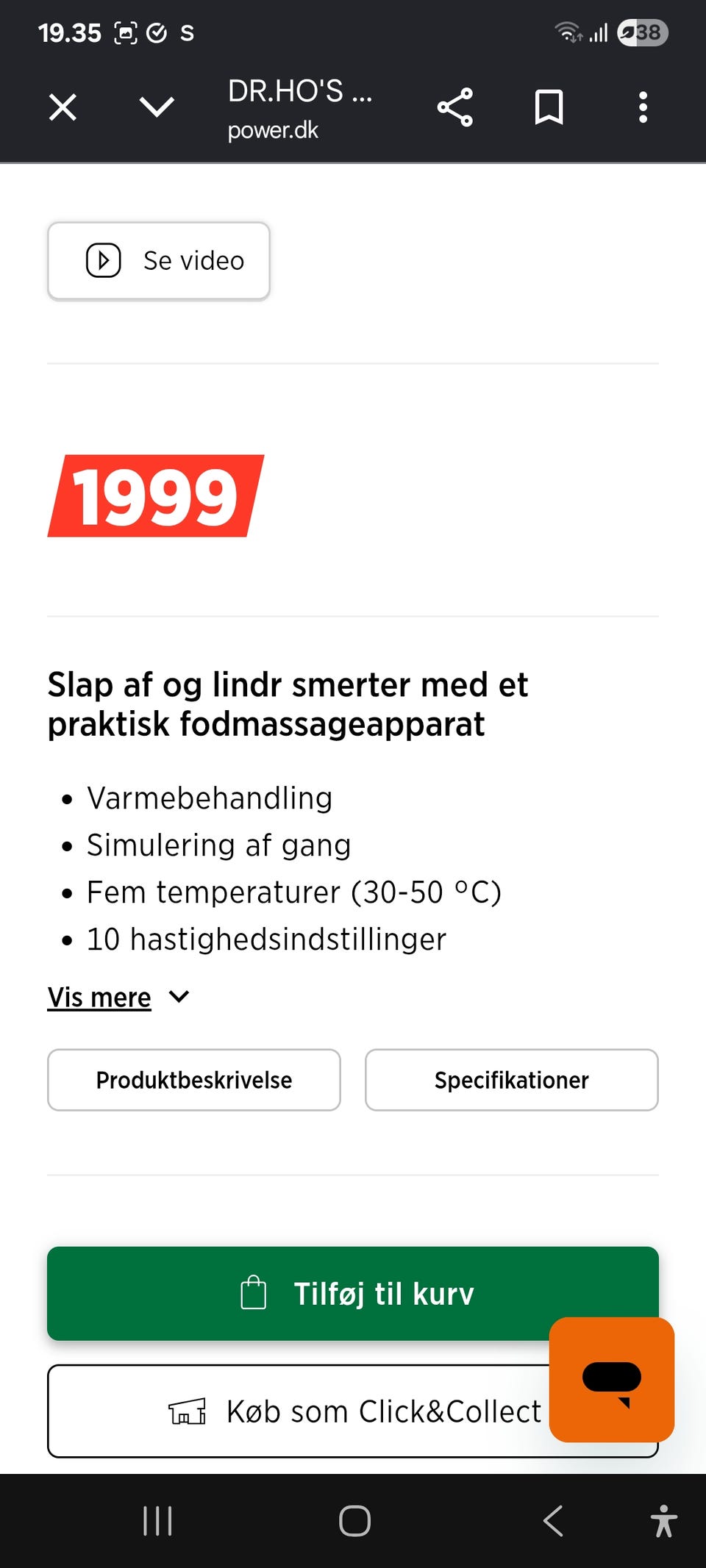Screen dimensions: 706x1568
Task: Share this power.dk page
Action: point(455,107)
